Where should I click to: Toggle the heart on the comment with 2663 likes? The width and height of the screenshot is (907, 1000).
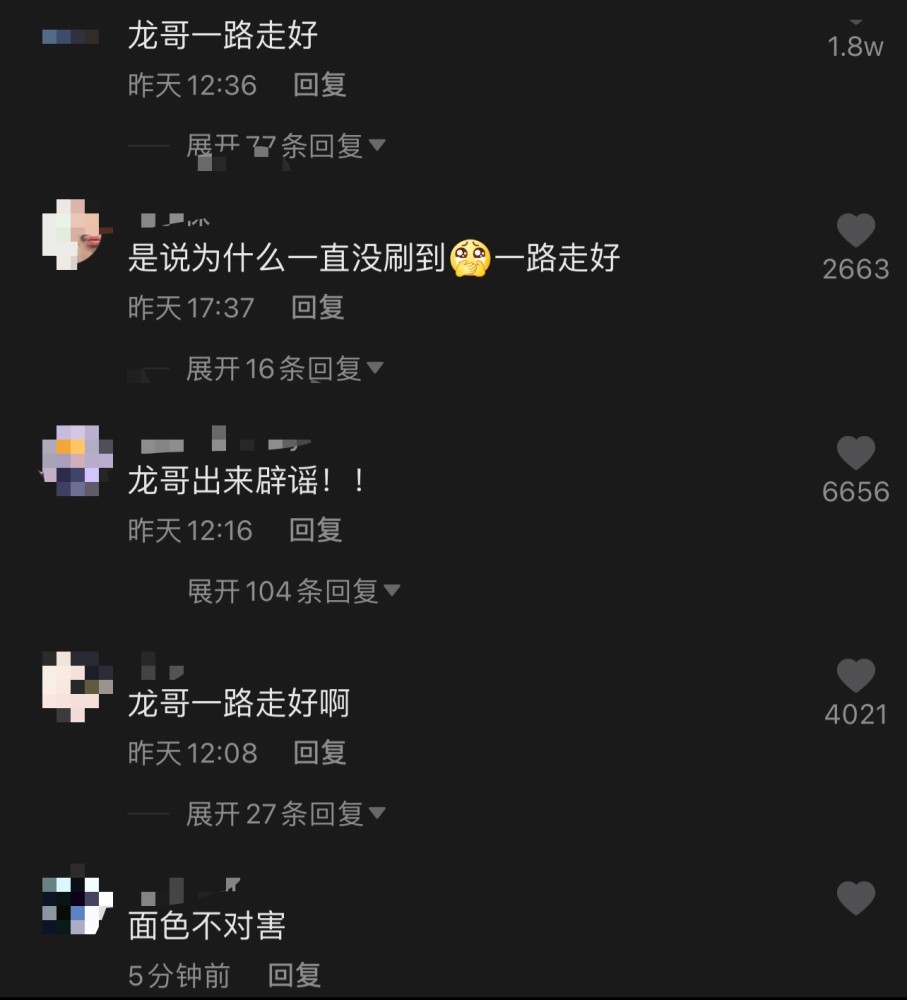coord(856,232)
